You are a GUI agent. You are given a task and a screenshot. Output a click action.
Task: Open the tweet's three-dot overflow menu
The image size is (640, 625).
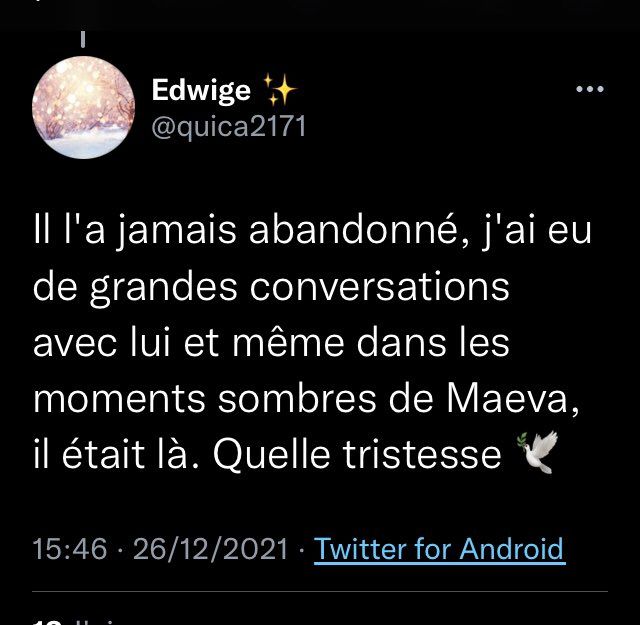pos(591,90)
